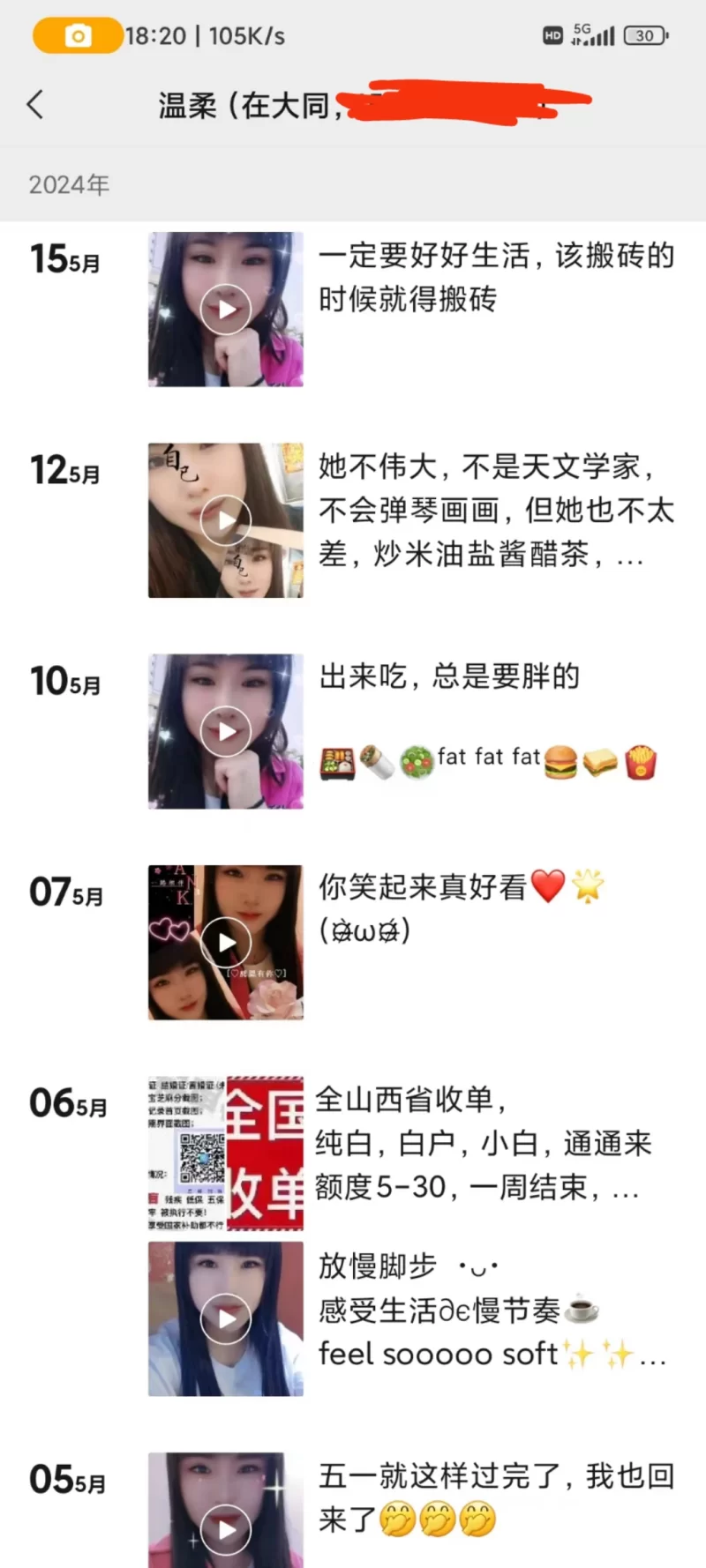Play the 放慢脚步 video post

pyautogui.click(x=226, y=1318)
